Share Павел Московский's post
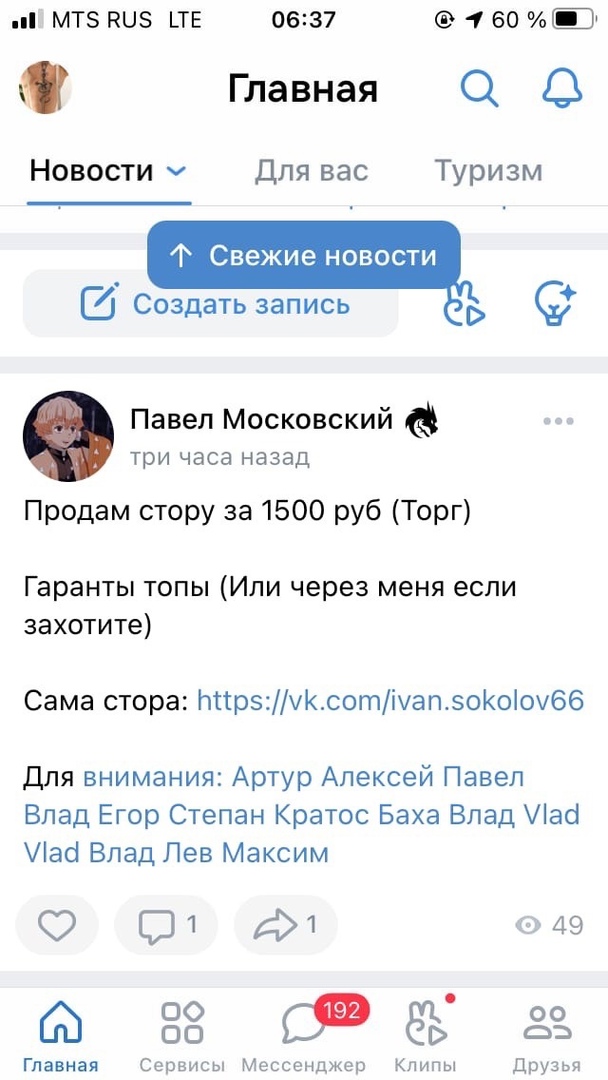The width and height of the screenshot is (608, 1080). coord(286,925)
